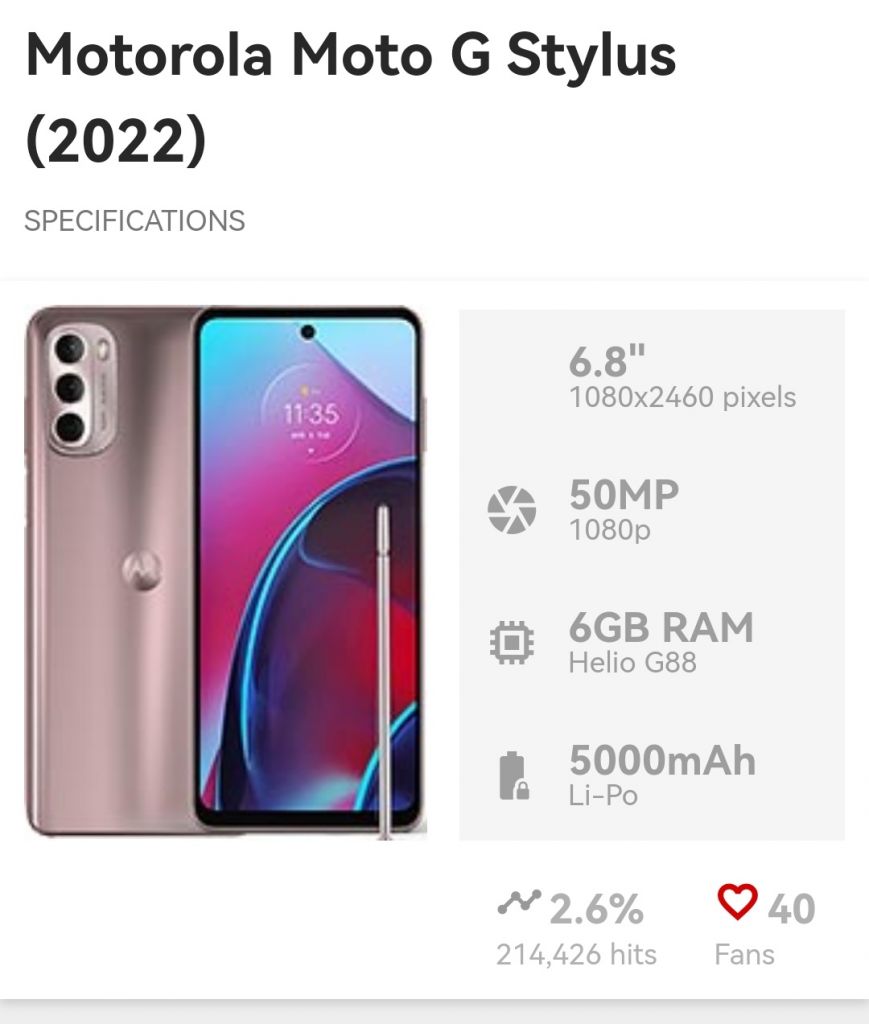View the 214,426 hits popularity stats
The image size is (869, 1024).
pyautogui.click(x=574, y=930)
